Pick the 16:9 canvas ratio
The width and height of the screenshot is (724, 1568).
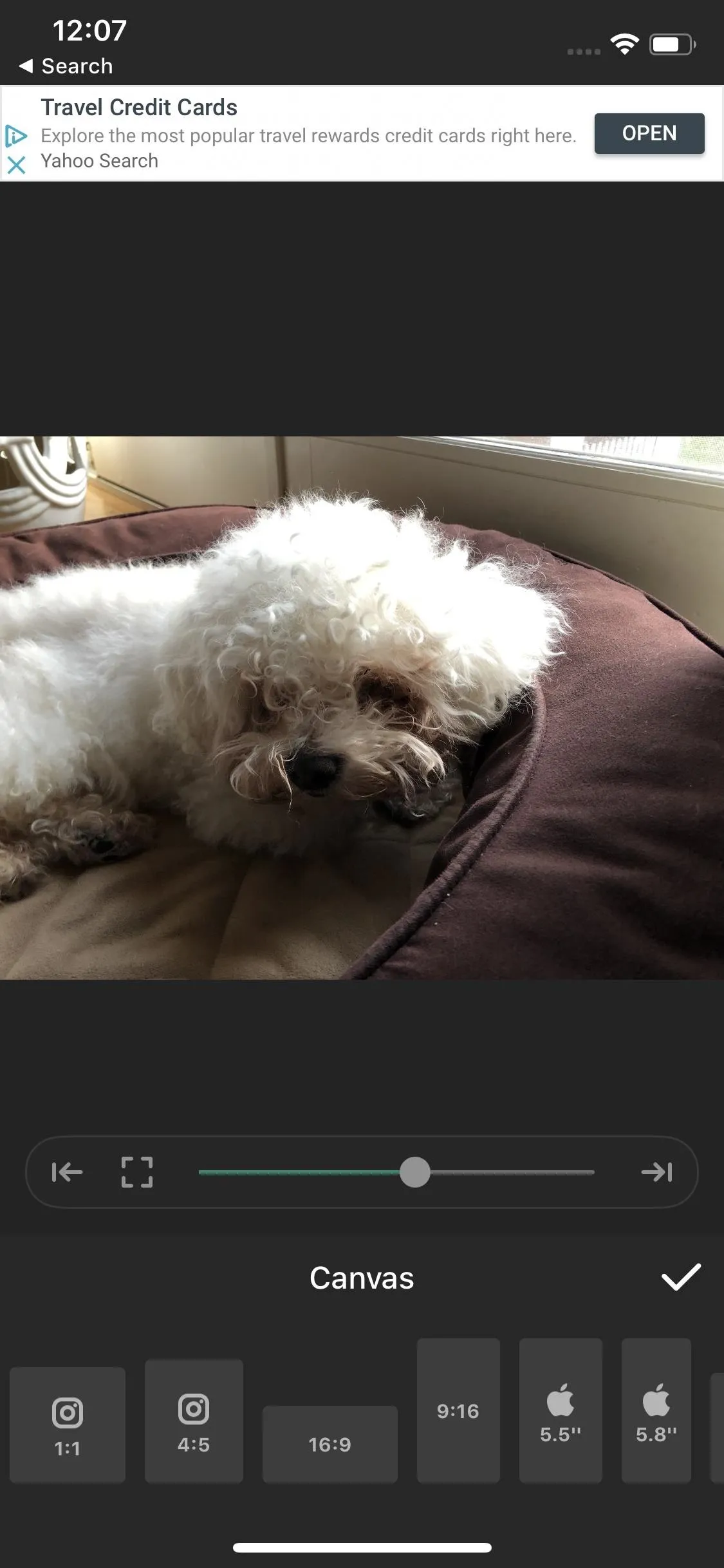click(x=330, y=1444)
